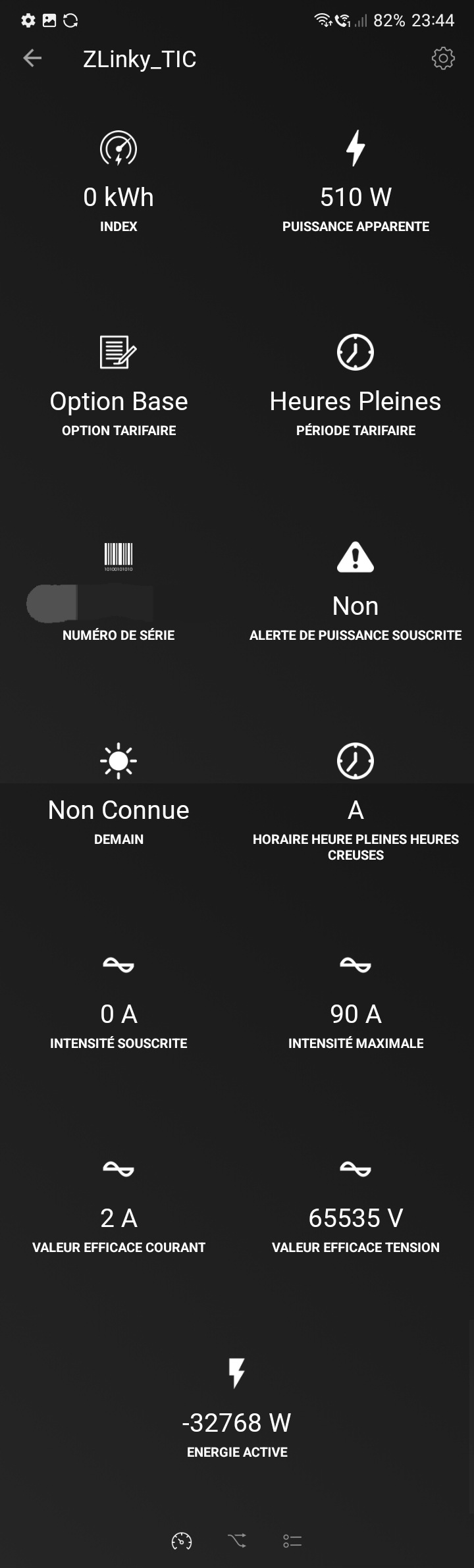474x1568 pixels.
Task: Switch to the list view tab
Action: (x=292, y=1541)
